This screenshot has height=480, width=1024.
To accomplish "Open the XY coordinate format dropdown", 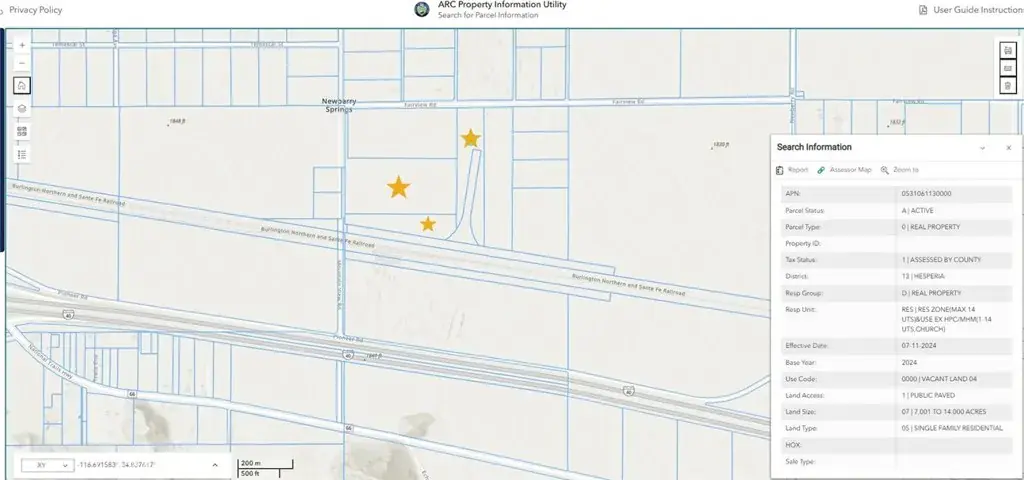I will coord(49,465).
